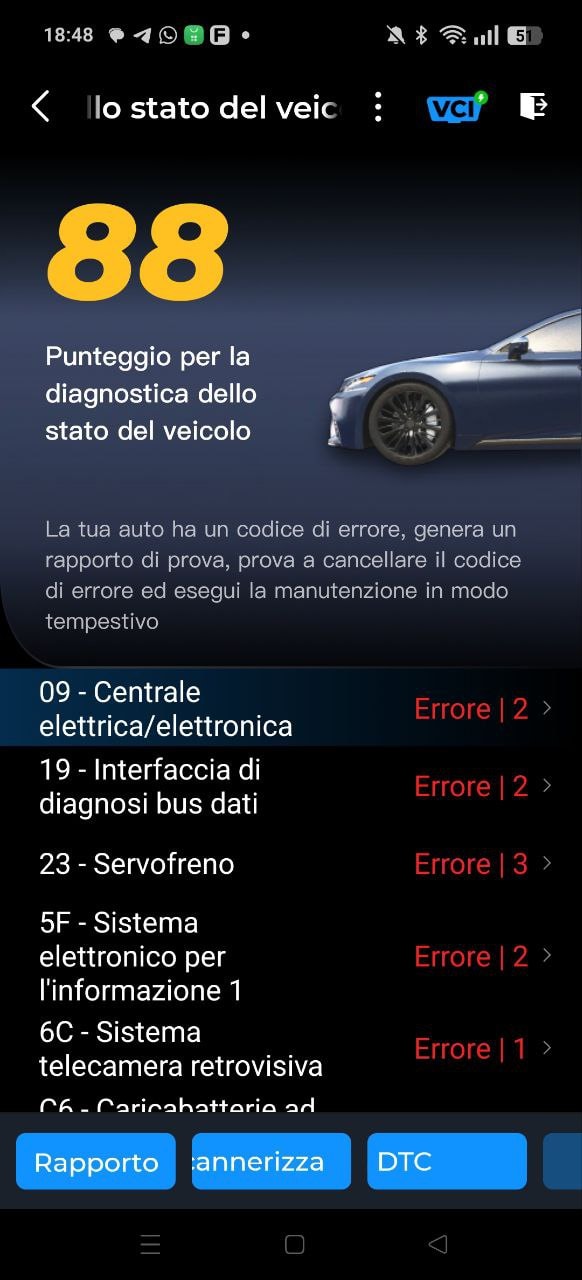View the 23 - Servofreno errors
Viewport: 582px width, 1280px height.
pos(291,864)
